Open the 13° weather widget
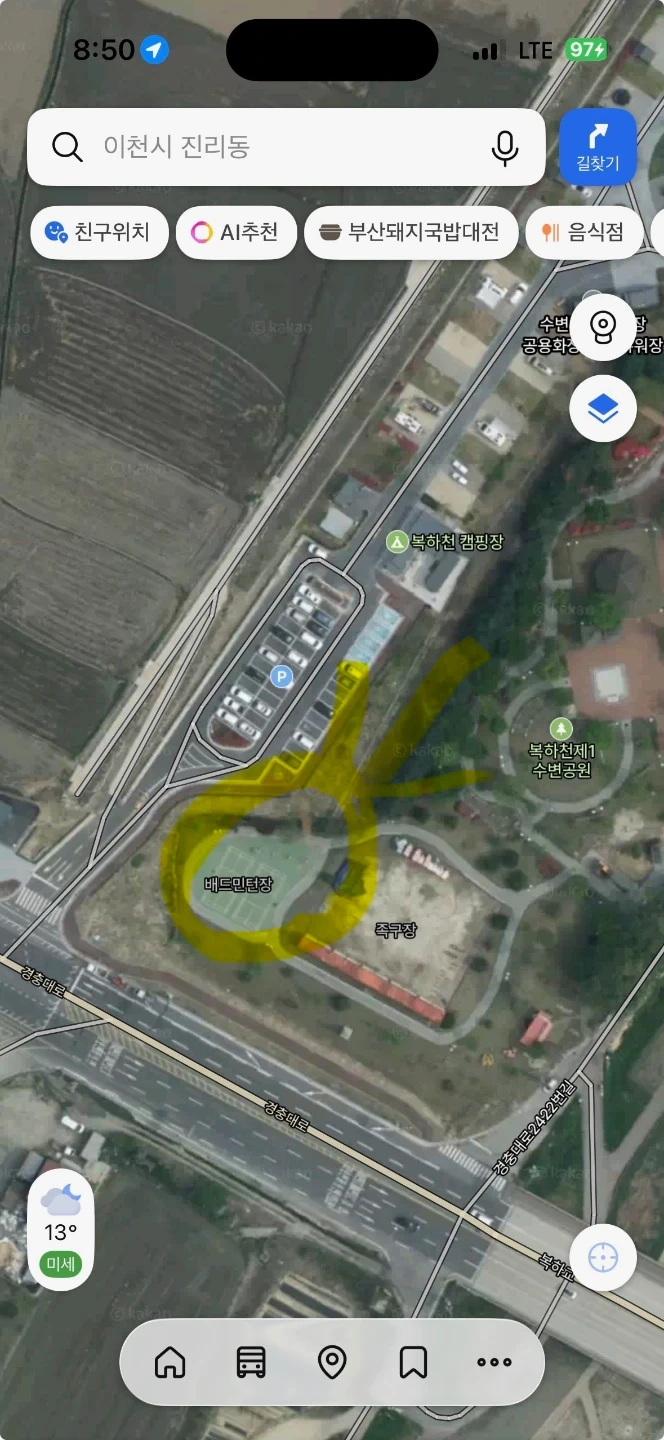 pos(61,1229)
